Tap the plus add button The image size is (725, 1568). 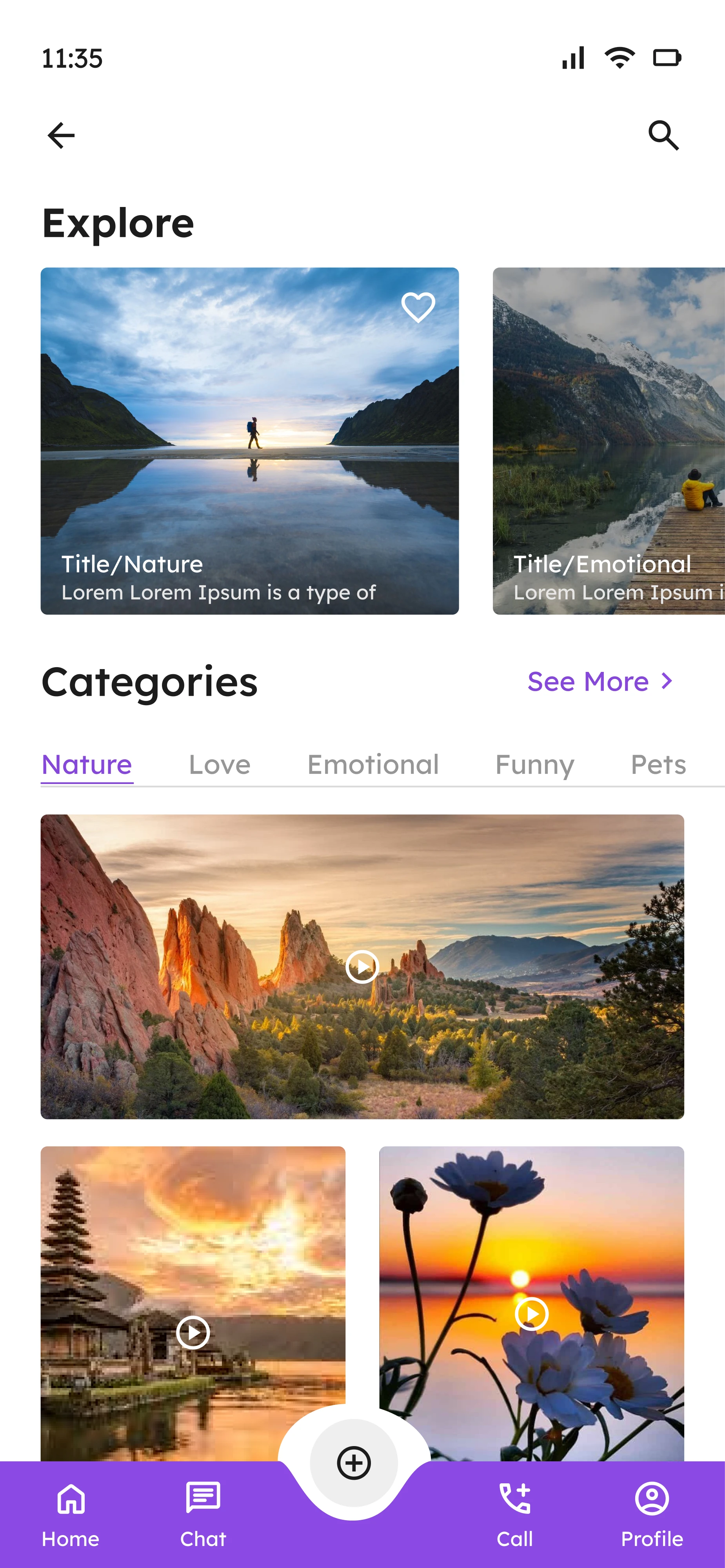[354, 1463]
